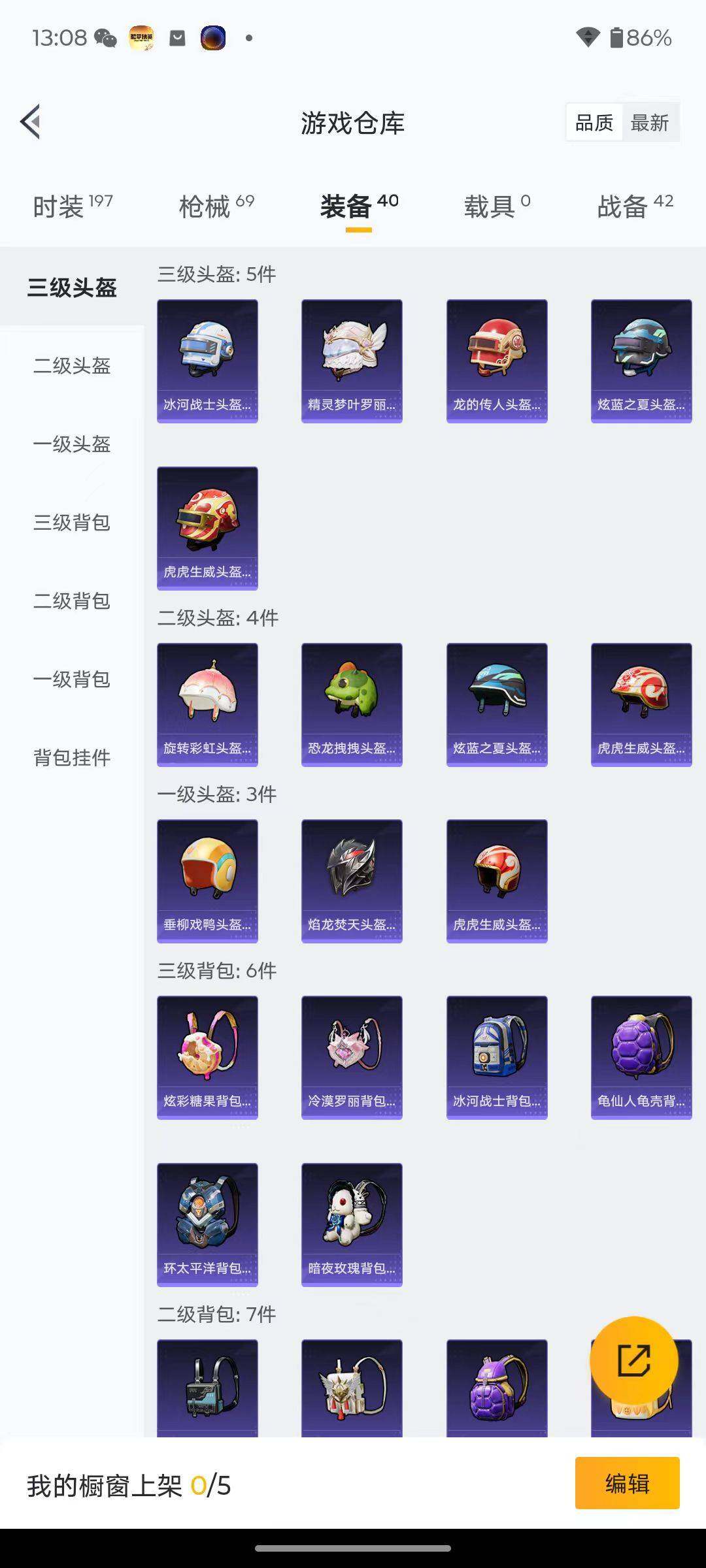Switch sorting to 最新

pos(651,122)
